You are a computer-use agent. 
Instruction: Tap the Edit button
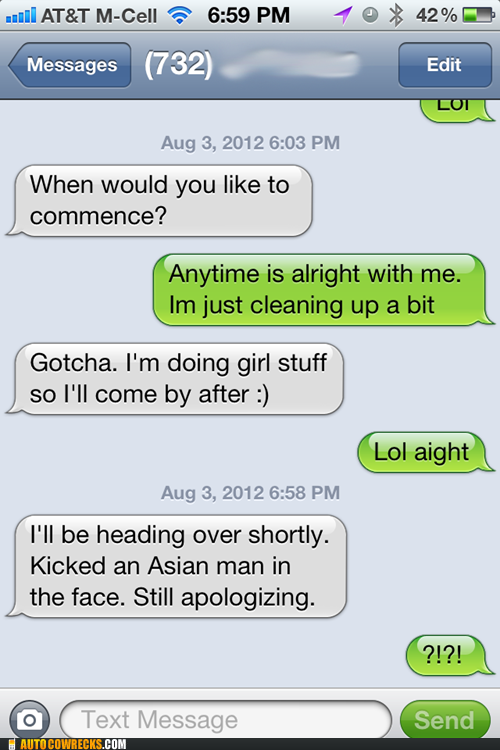pos(444,65)
